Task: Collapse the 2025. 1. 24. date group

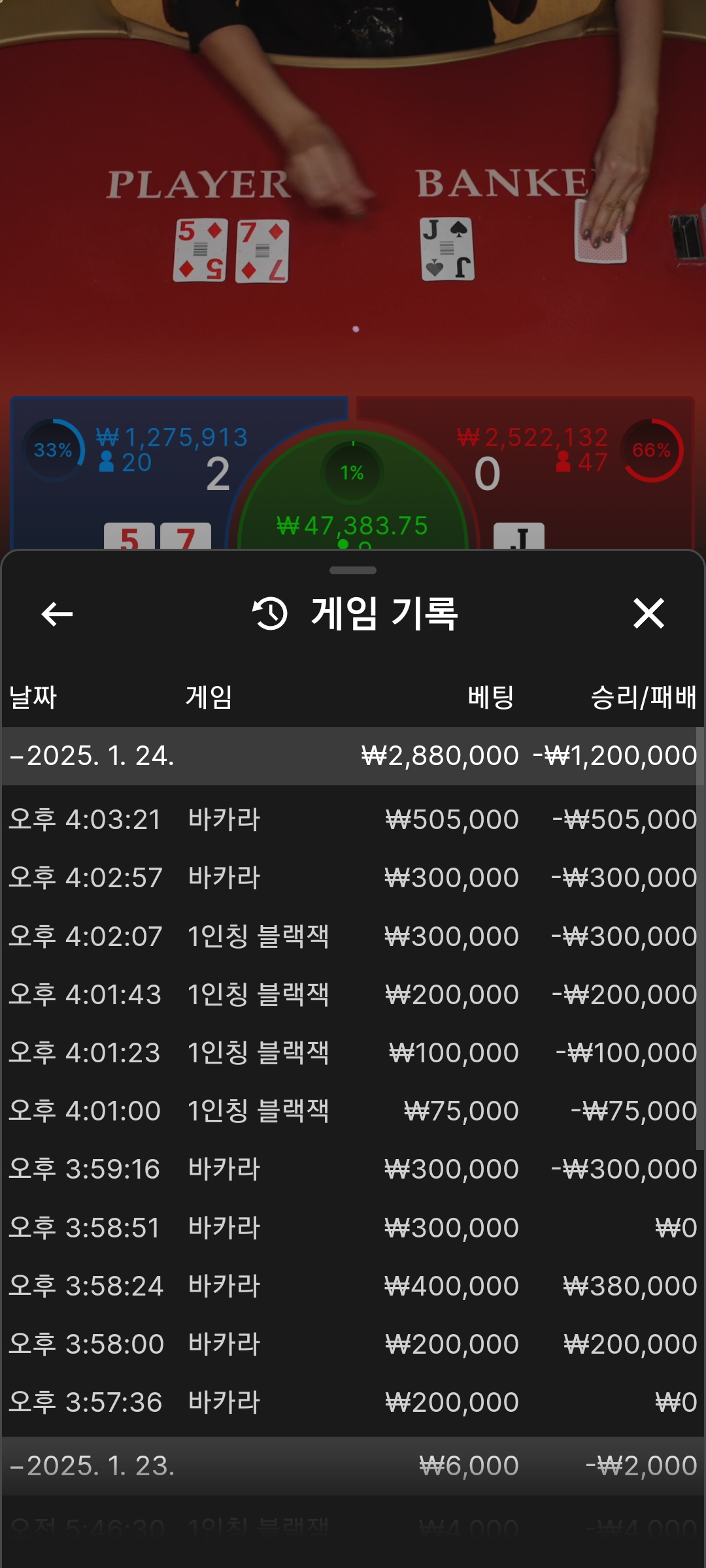Action: click(x=92, y=756)
